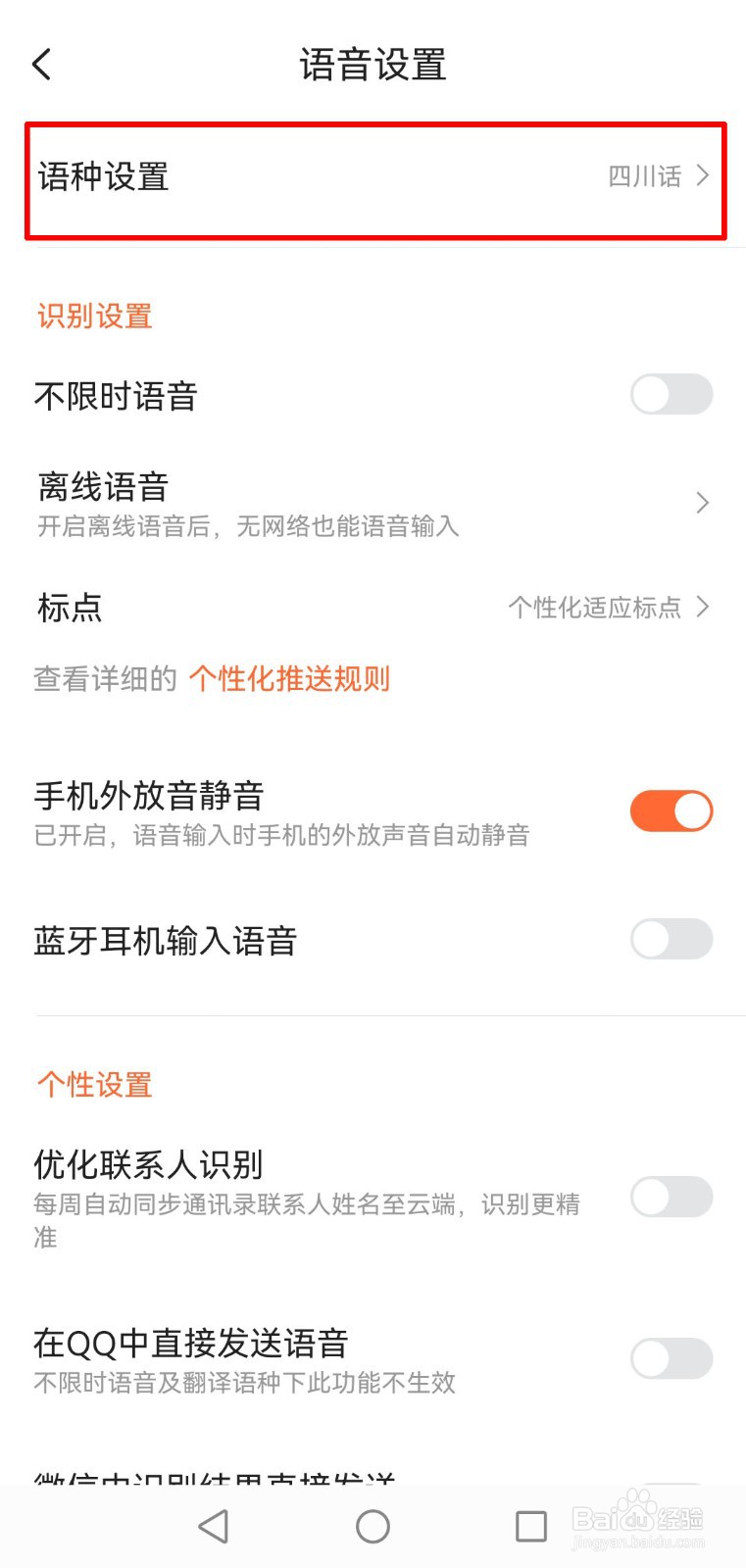Enable 蓝牙耳机输入语音 switch

click(x=671, y=939)
